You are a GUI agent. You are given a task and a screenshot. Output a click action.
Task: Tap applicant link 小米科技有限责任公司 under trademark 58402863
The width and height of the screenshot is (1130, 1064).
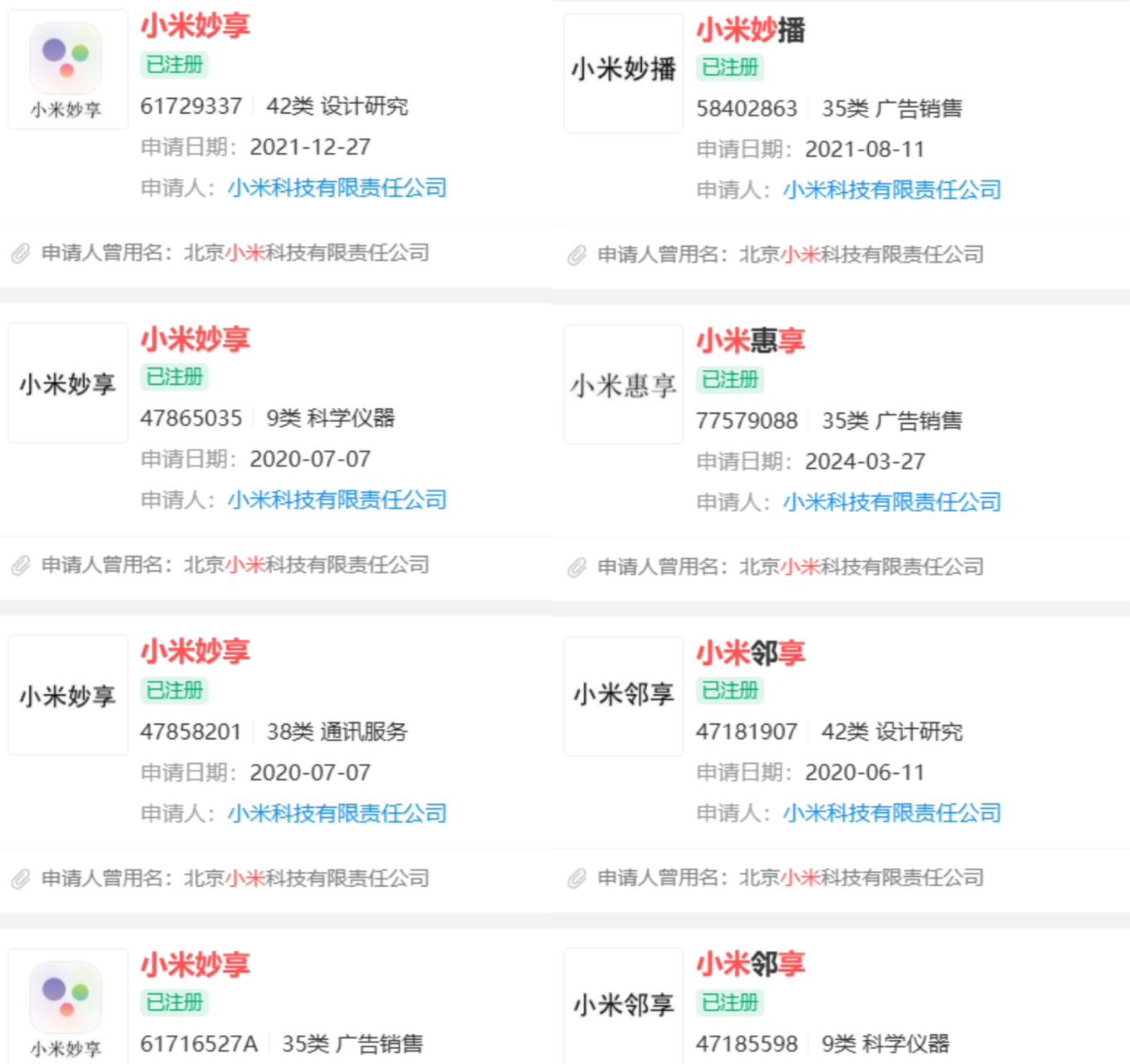point(891,190)
